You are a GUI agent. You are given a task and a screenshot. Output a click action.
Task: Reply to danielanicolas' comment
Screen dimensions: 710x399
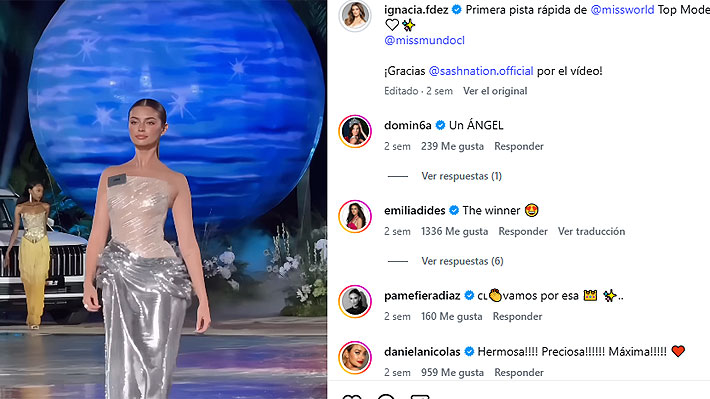(519, 372)
